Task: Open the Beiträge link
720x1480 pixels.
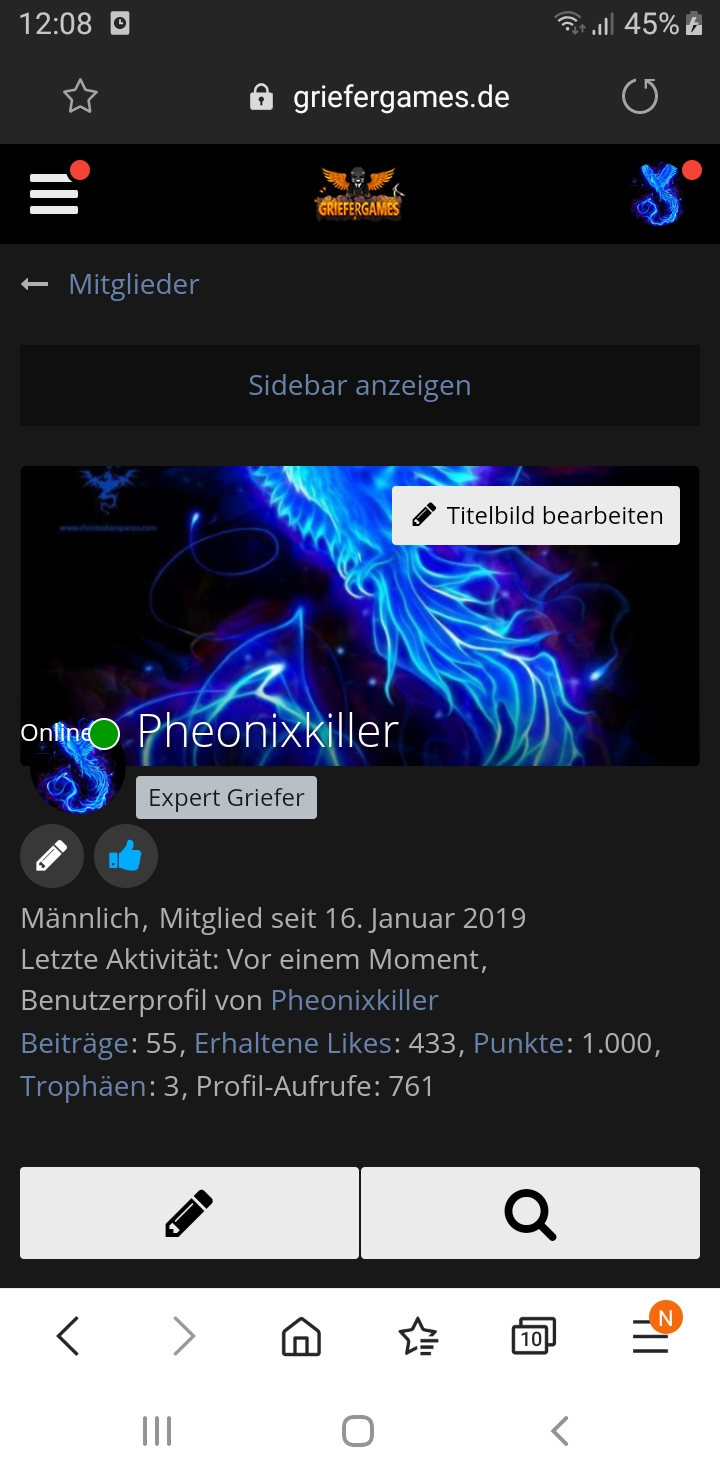Action: click(75, 1043)
